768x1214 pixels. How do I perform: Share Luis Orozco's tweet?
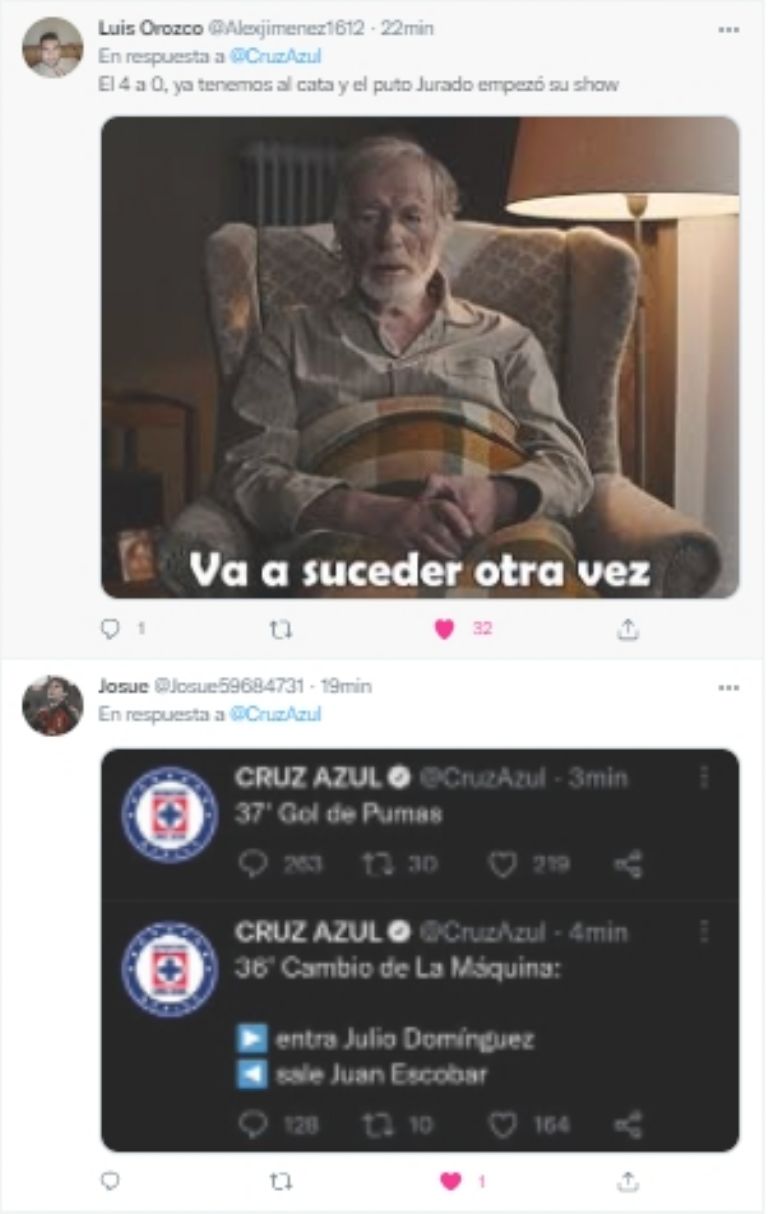tap(627, 629)
